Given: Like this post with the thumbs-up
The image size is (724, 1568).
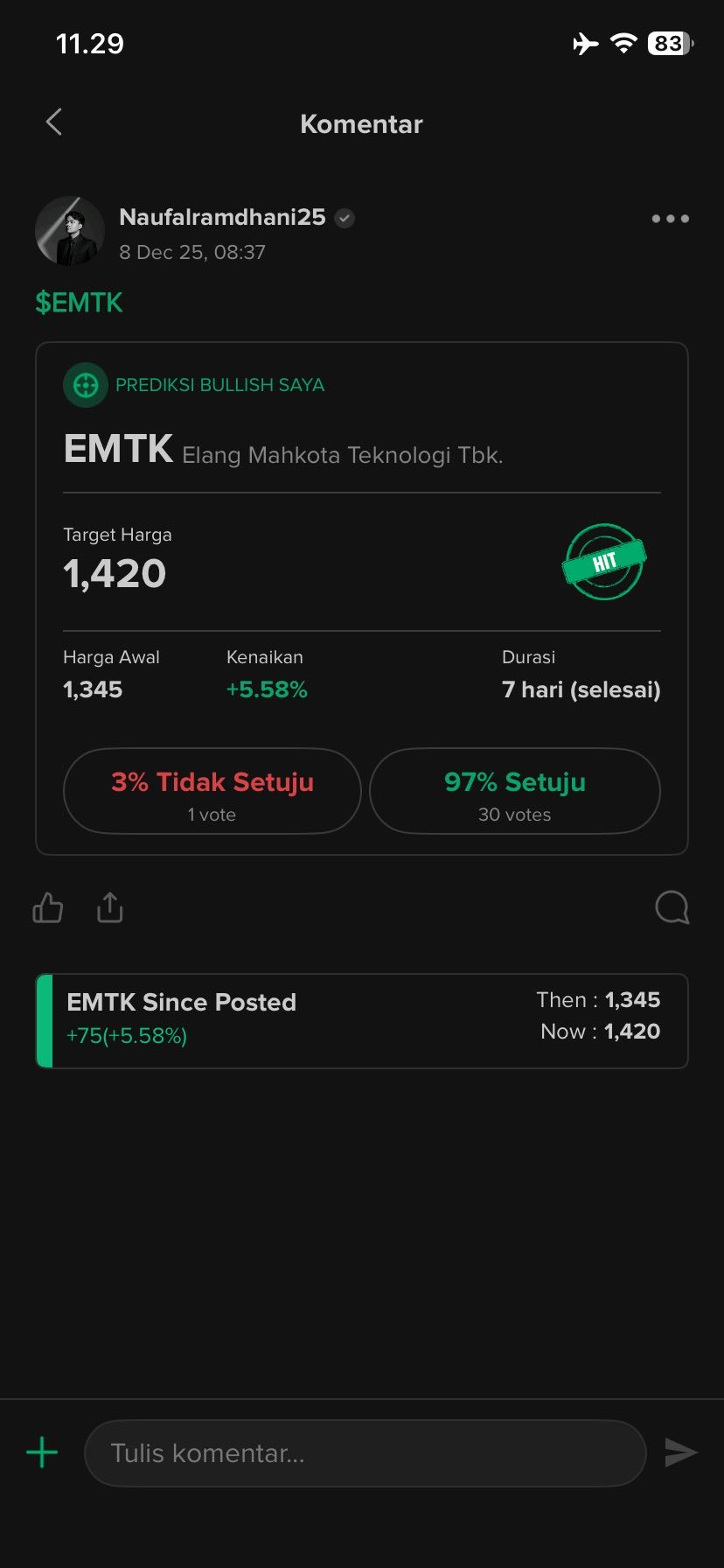Looking at the screenshot, I should (48, 908).
